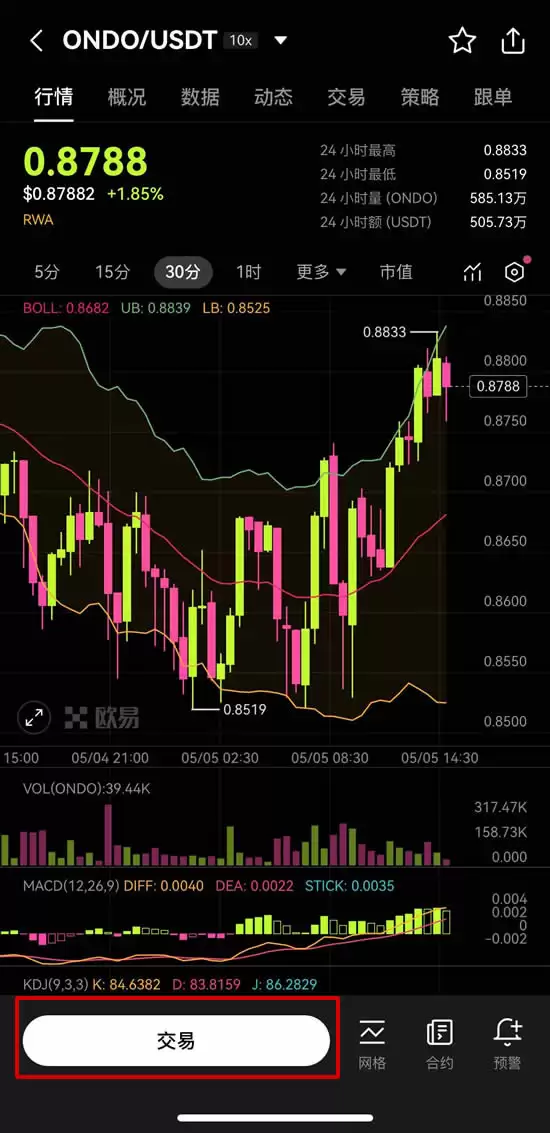Add ONDO/USDT to favorites with star
This screenshot has height=1133, width=550.
tap(462, 41)
